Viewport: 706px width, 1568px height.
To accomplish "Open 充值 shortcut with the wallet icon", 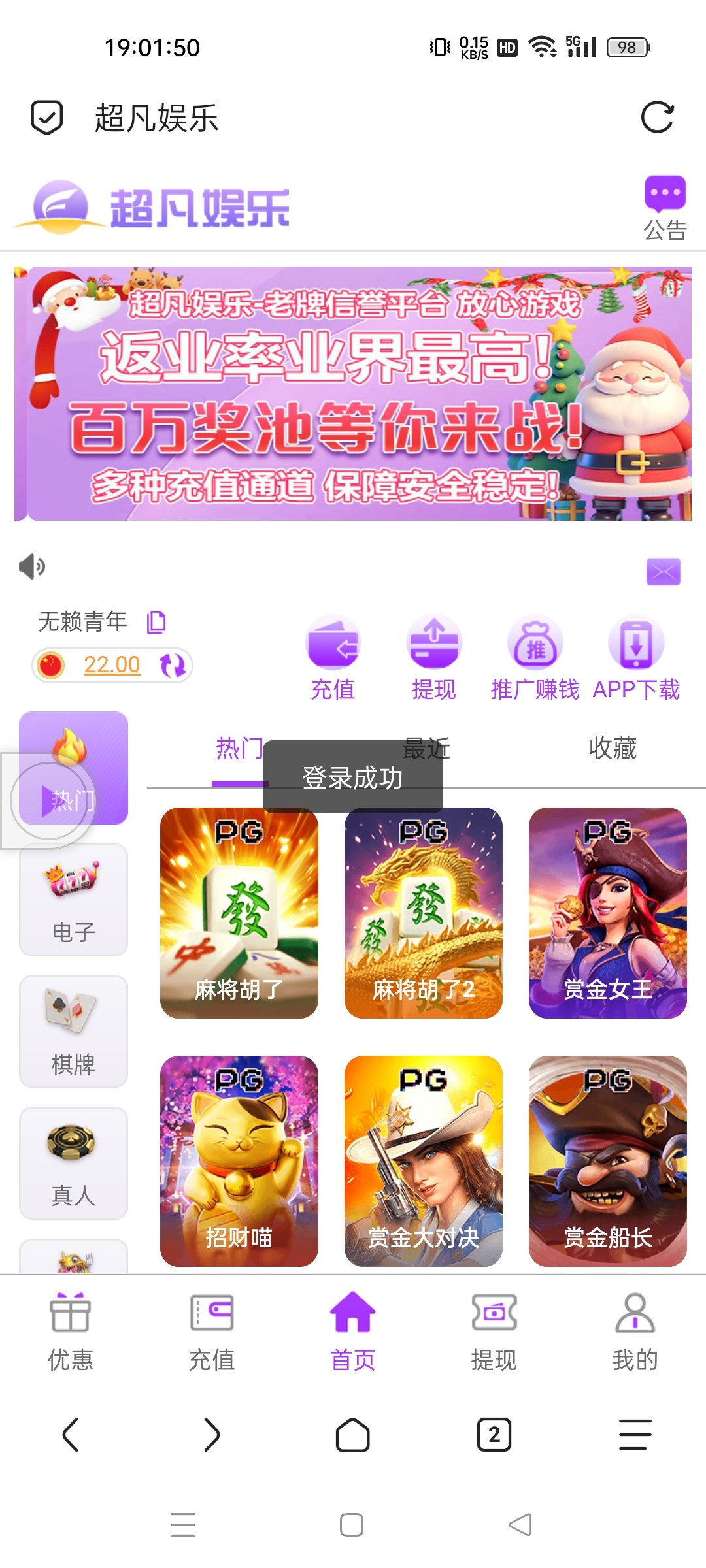I will click(333, 658).
